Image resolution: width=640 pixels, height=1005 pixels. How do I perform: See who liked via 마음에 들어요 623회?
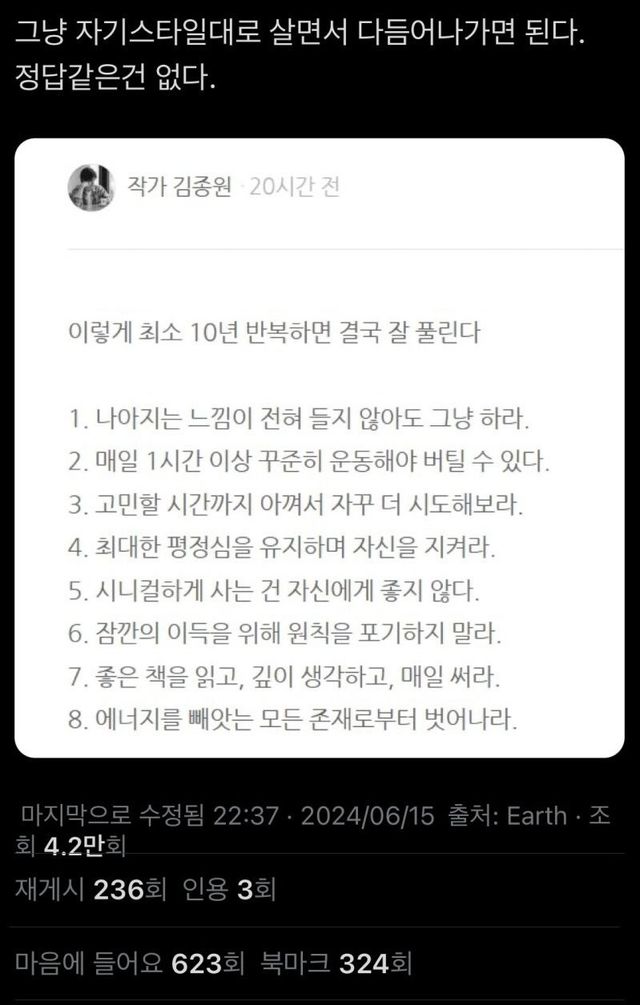[x=130, y=963]
